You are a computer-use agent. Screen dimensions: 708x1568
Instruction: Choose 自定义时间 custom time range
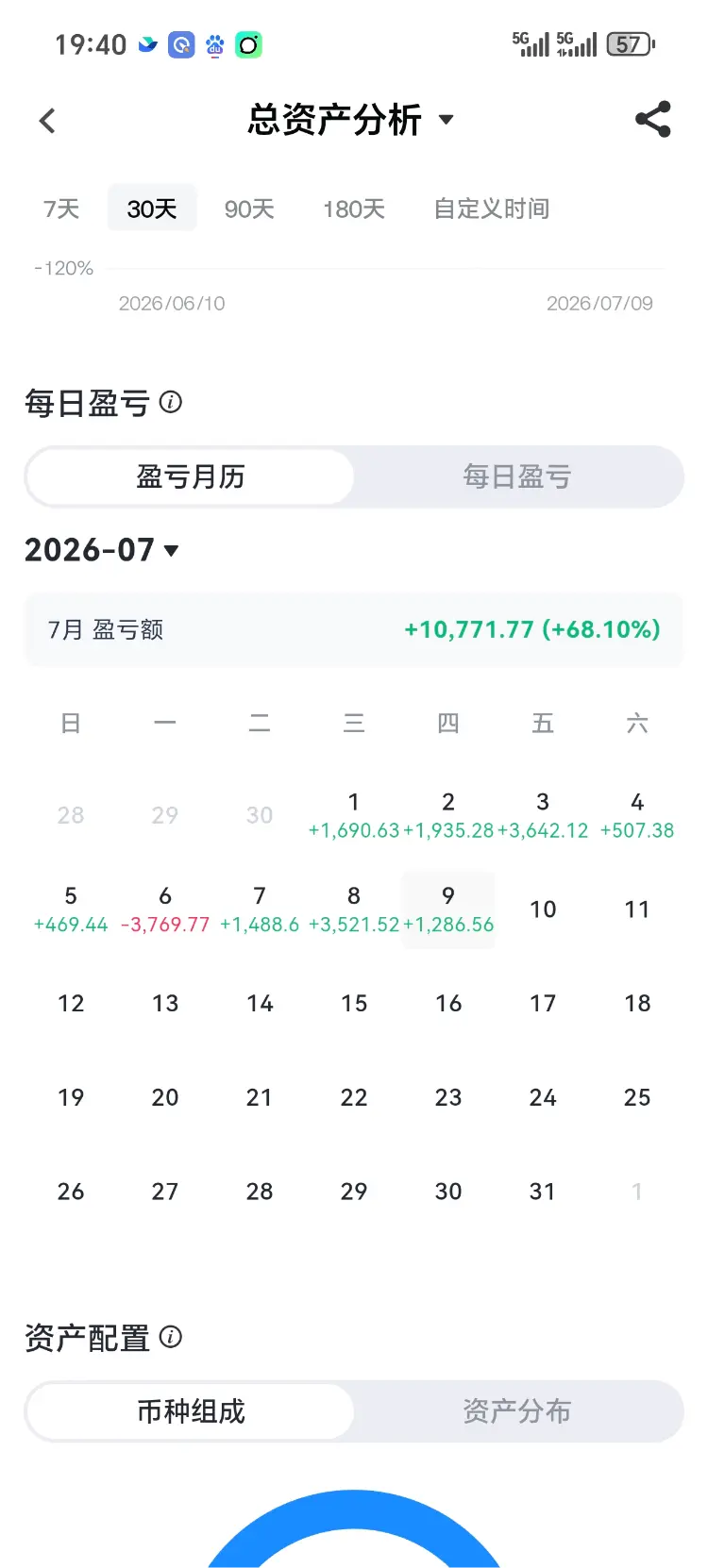click(x=492, y=209)
